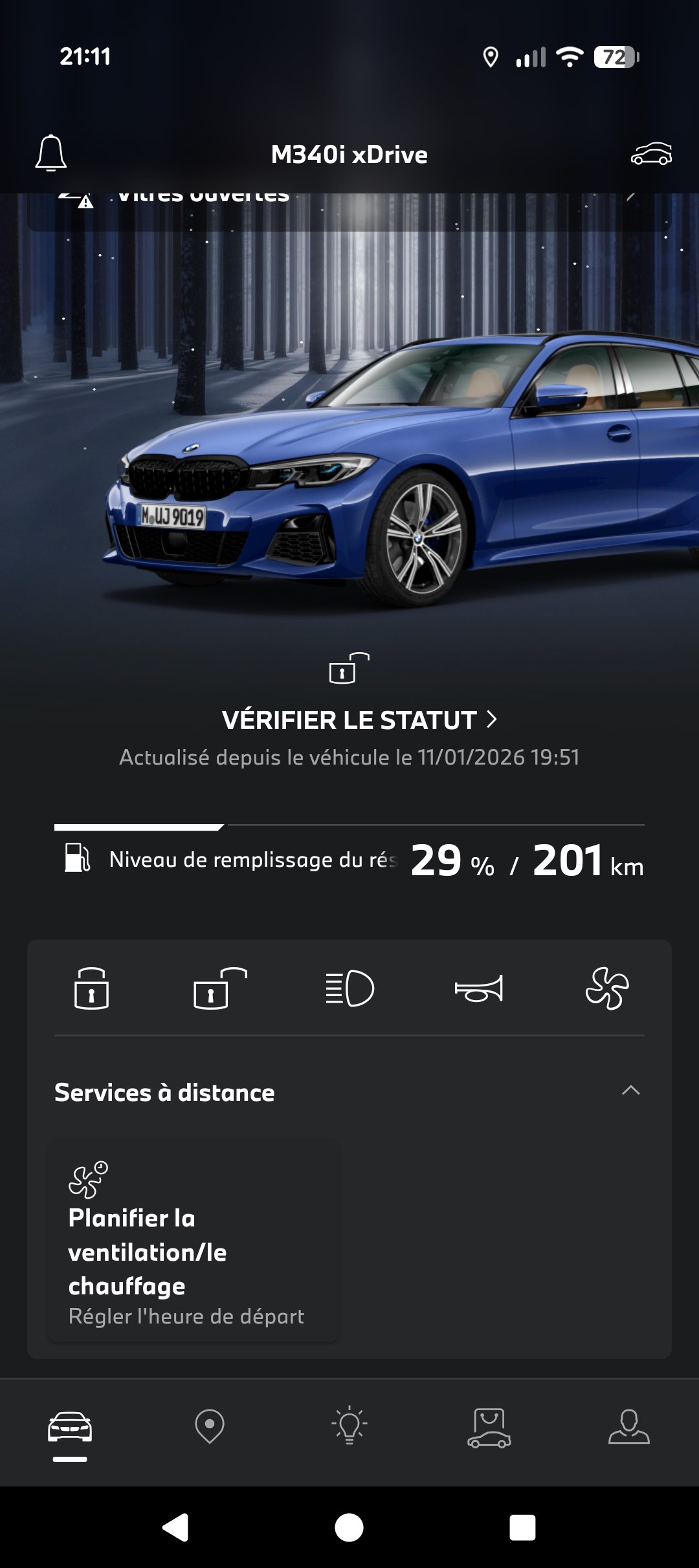The height and width of the screenshot is (1568, 699).
Task: Go back with the system back button
Action: point(175,1528)
